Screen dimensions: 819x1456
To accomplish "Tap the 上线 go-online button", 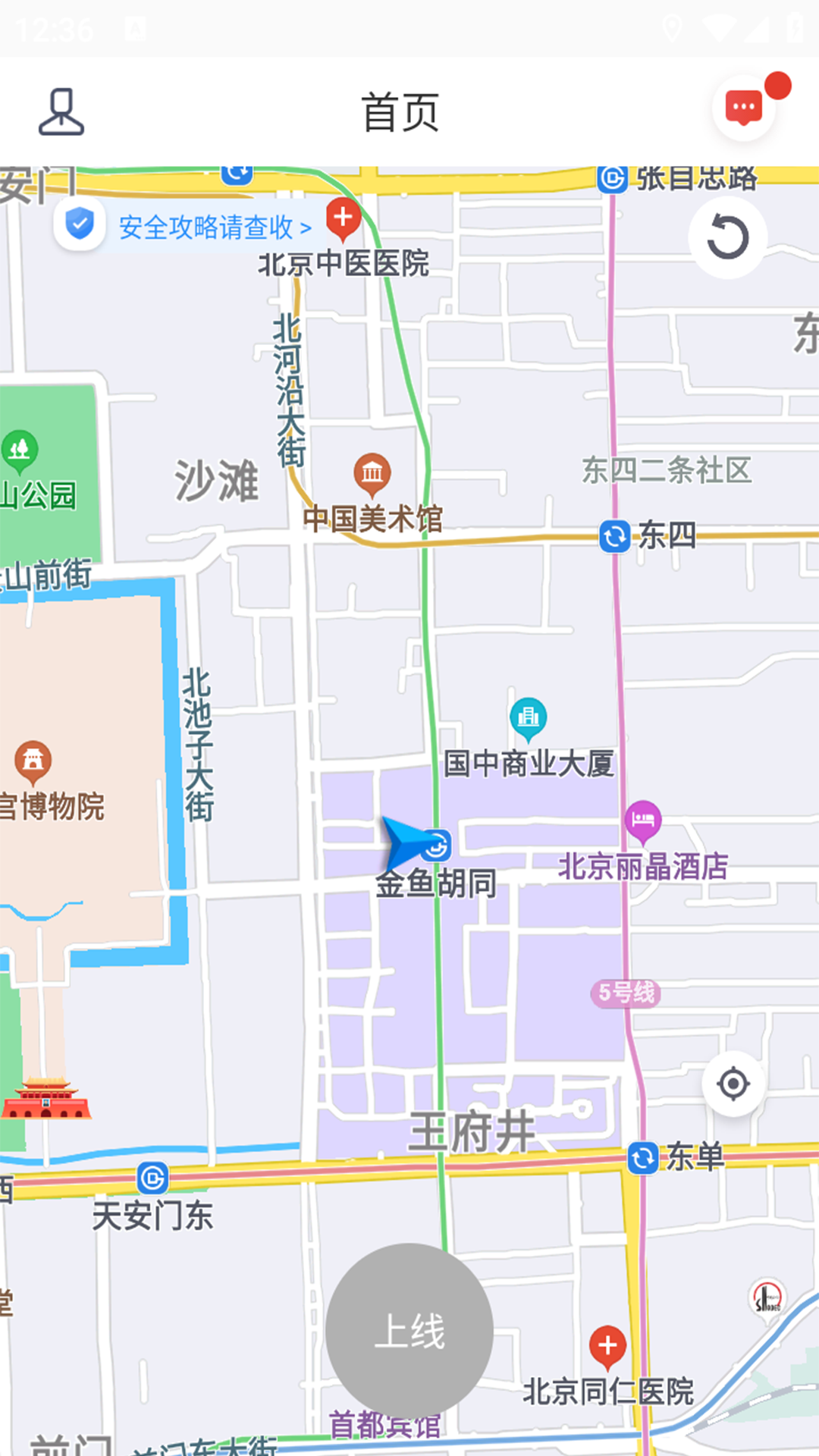I will [409, 1330].
